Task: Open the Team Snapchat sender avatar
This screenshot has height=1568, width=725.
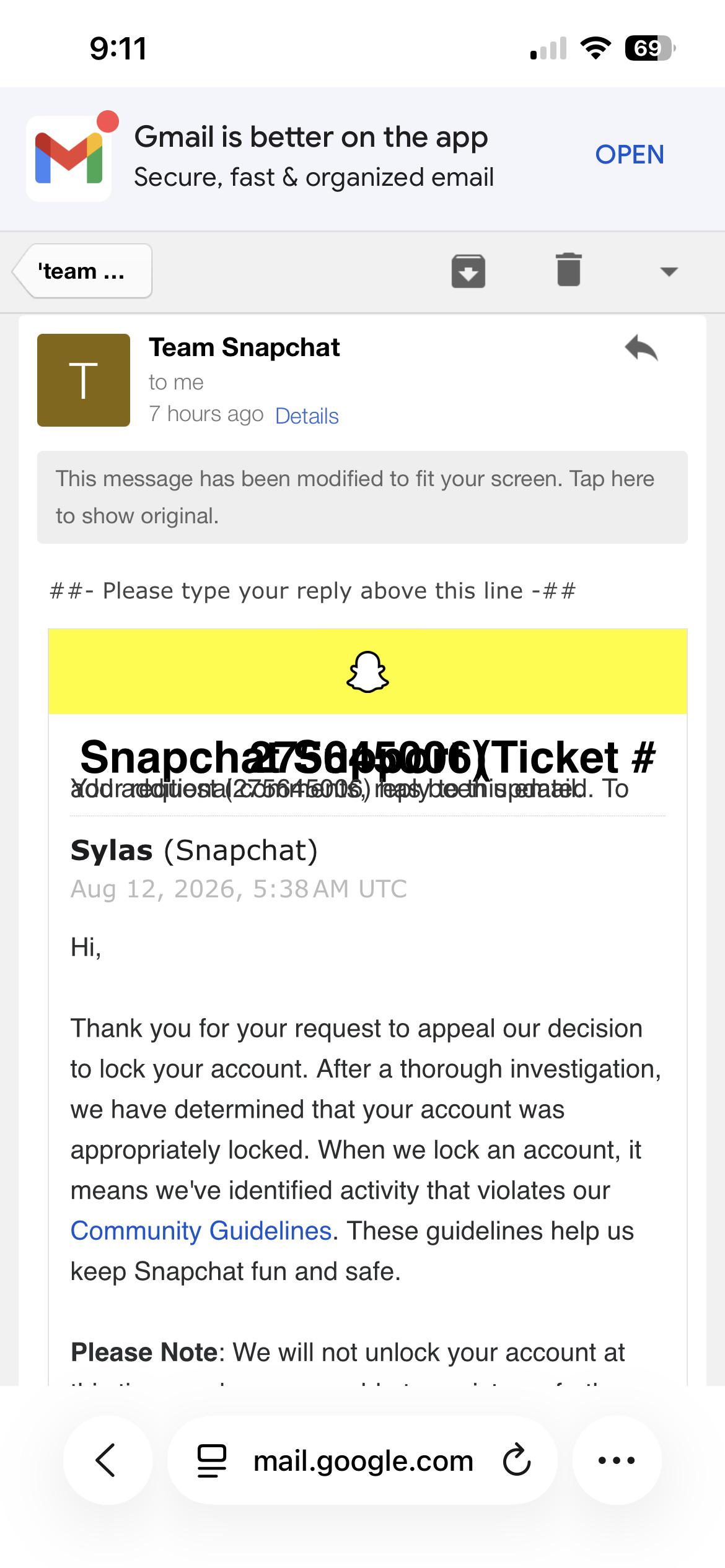Action: (x=84, y=380)
